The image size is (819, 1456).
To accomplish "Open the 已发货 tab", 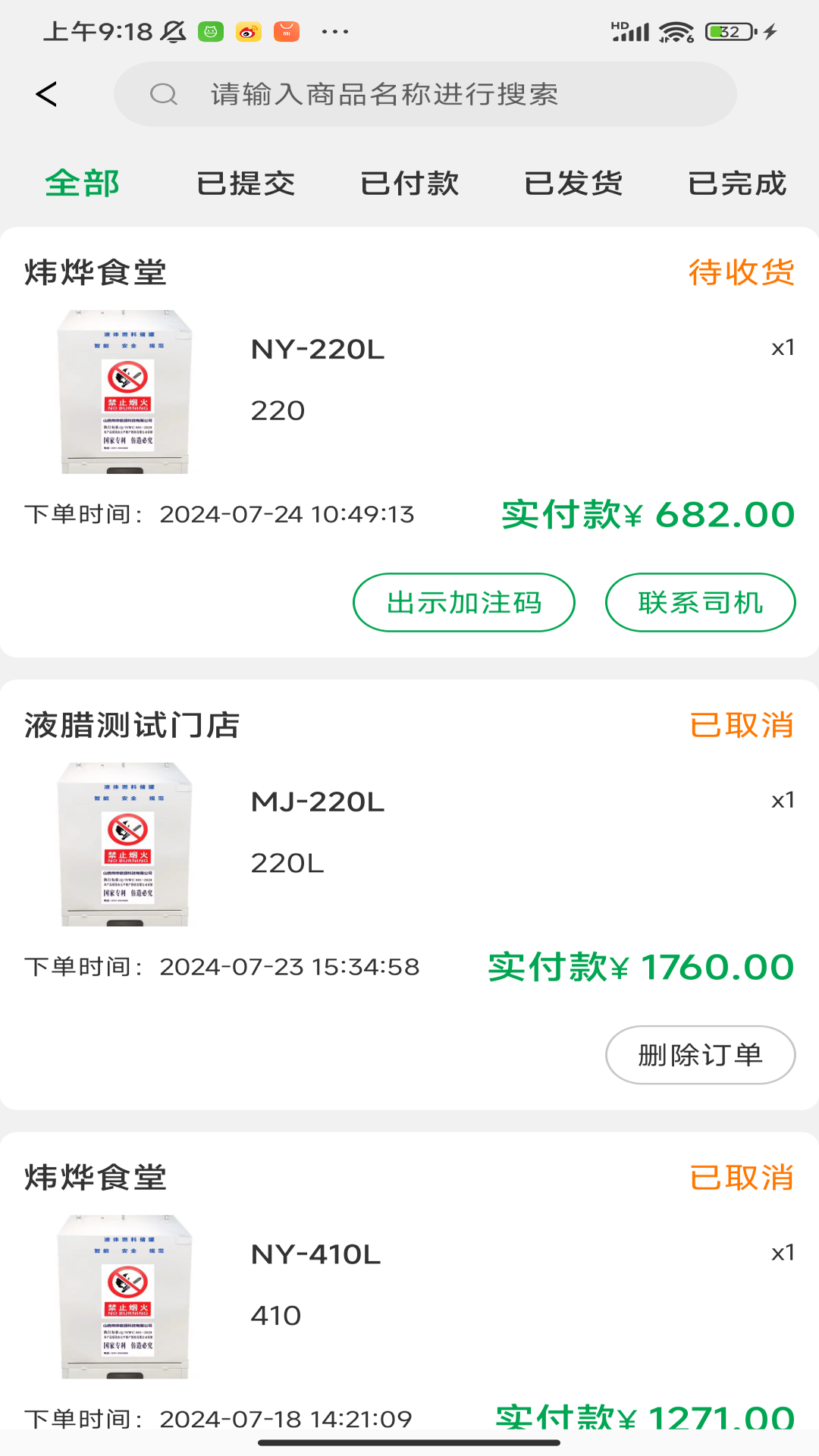I will (573, 184).
